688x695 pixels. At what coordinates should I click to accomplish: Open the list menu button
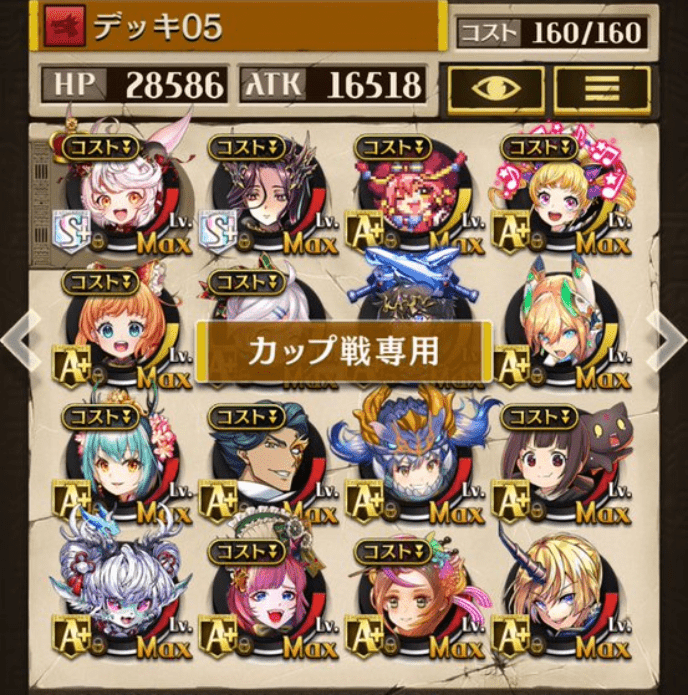[x=602, y=90]
